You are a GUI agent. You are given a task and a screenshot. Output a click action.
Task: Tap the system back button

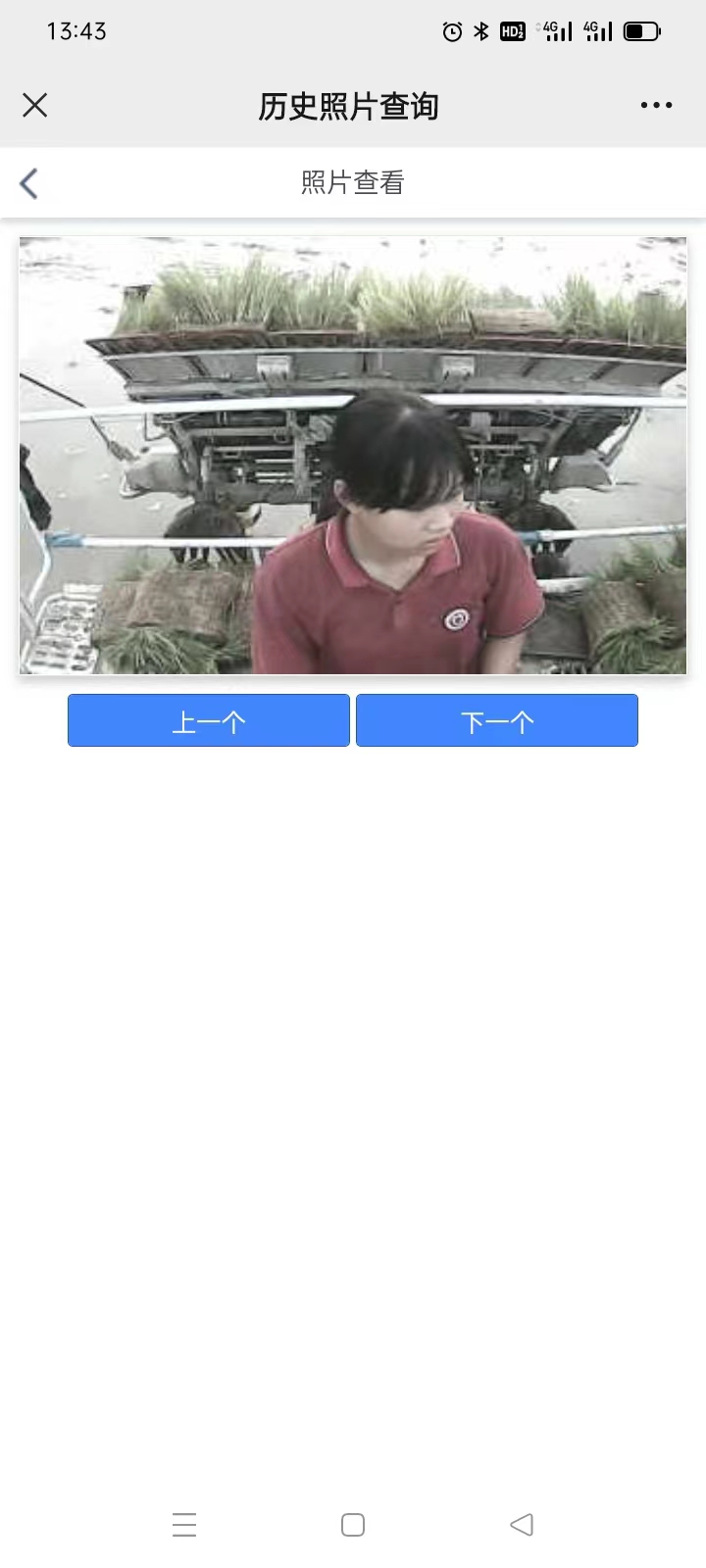pyautogui.click(x=522, y=1525)
